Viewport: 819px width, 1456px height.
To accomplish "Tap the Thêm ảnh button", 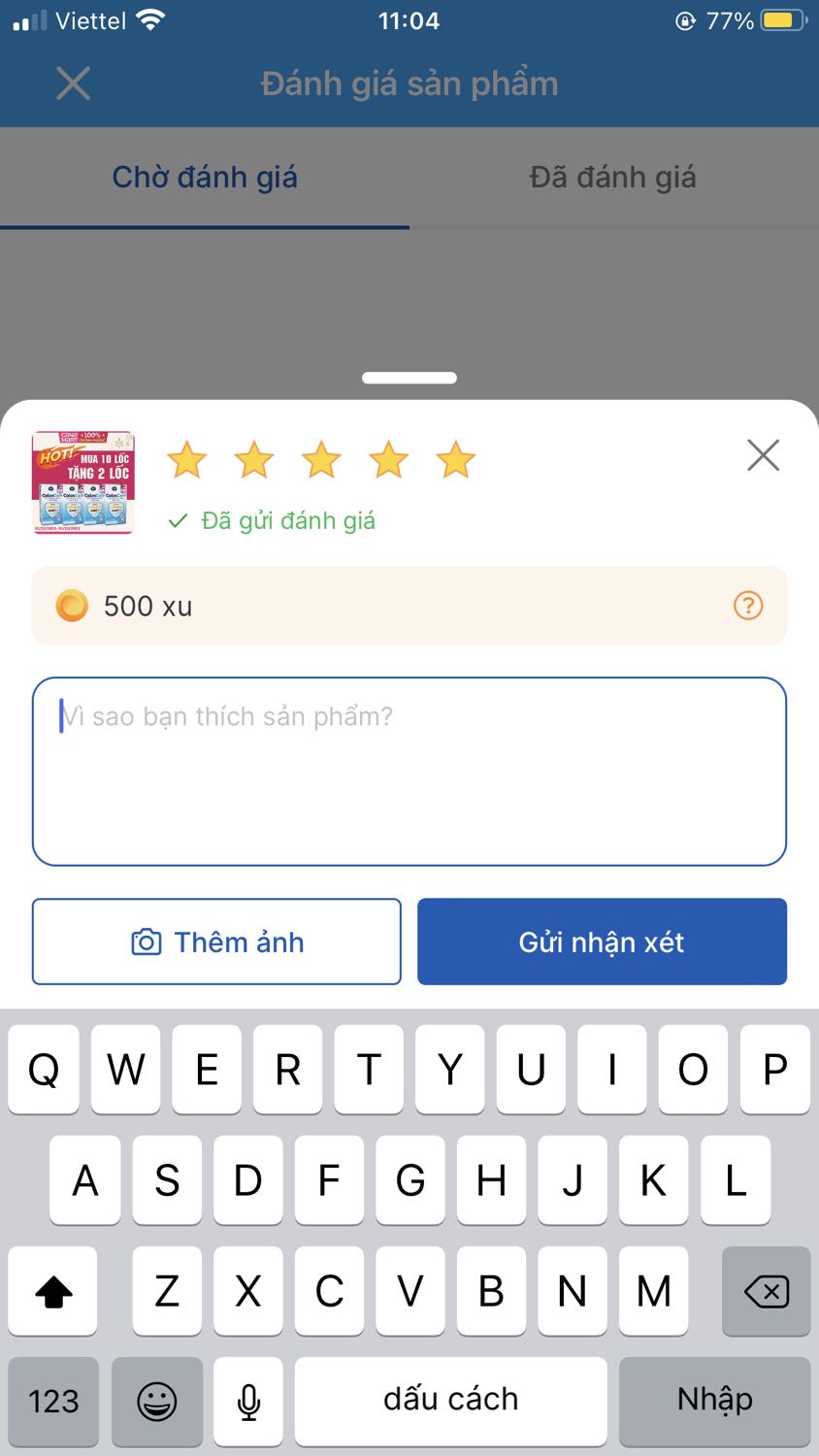I will [x=216, y=942].
